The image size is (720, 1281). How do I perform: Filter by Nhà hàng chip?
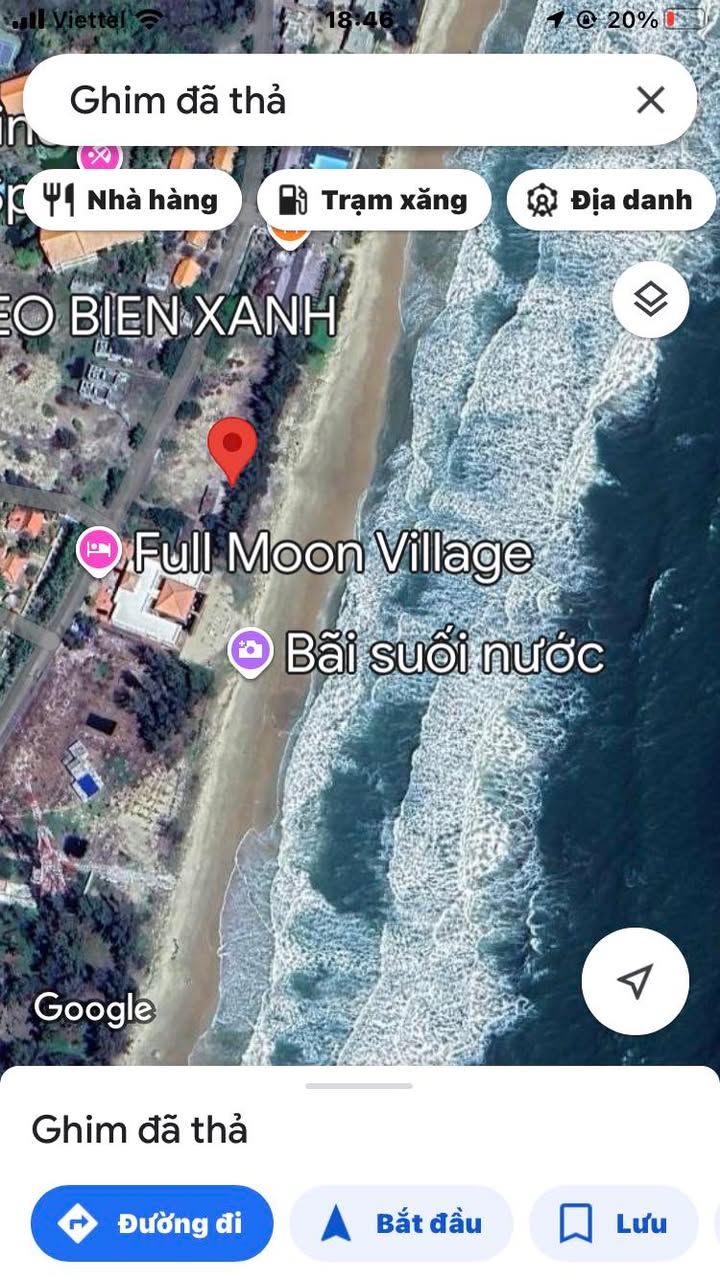click(x=132, y=200)
